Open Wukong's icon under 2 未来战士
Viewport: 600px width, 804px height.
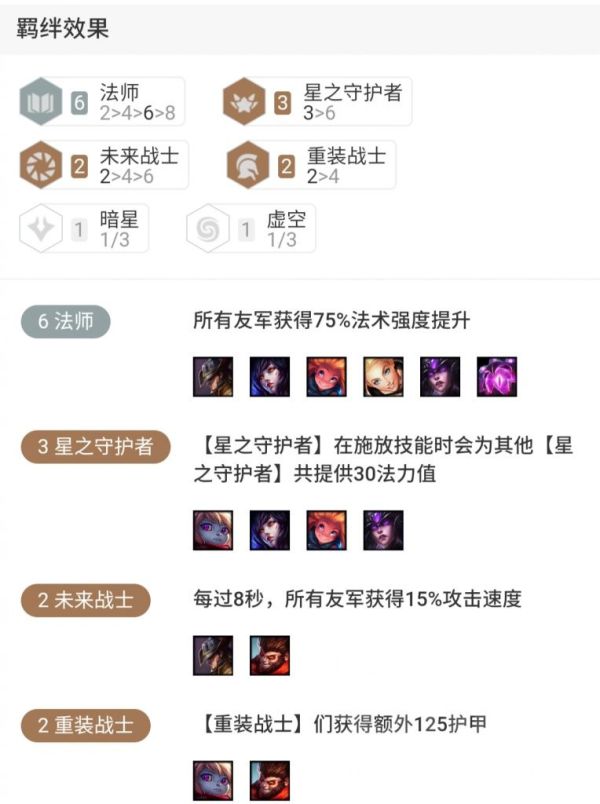coord(270,655)
